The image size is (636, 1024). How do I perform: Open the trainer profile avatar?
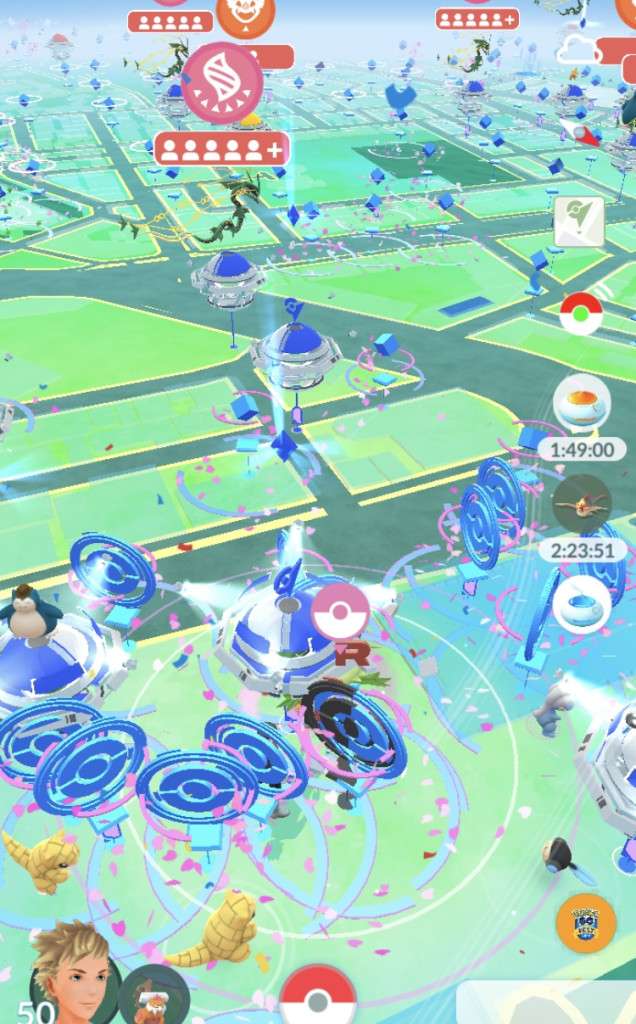72,975
